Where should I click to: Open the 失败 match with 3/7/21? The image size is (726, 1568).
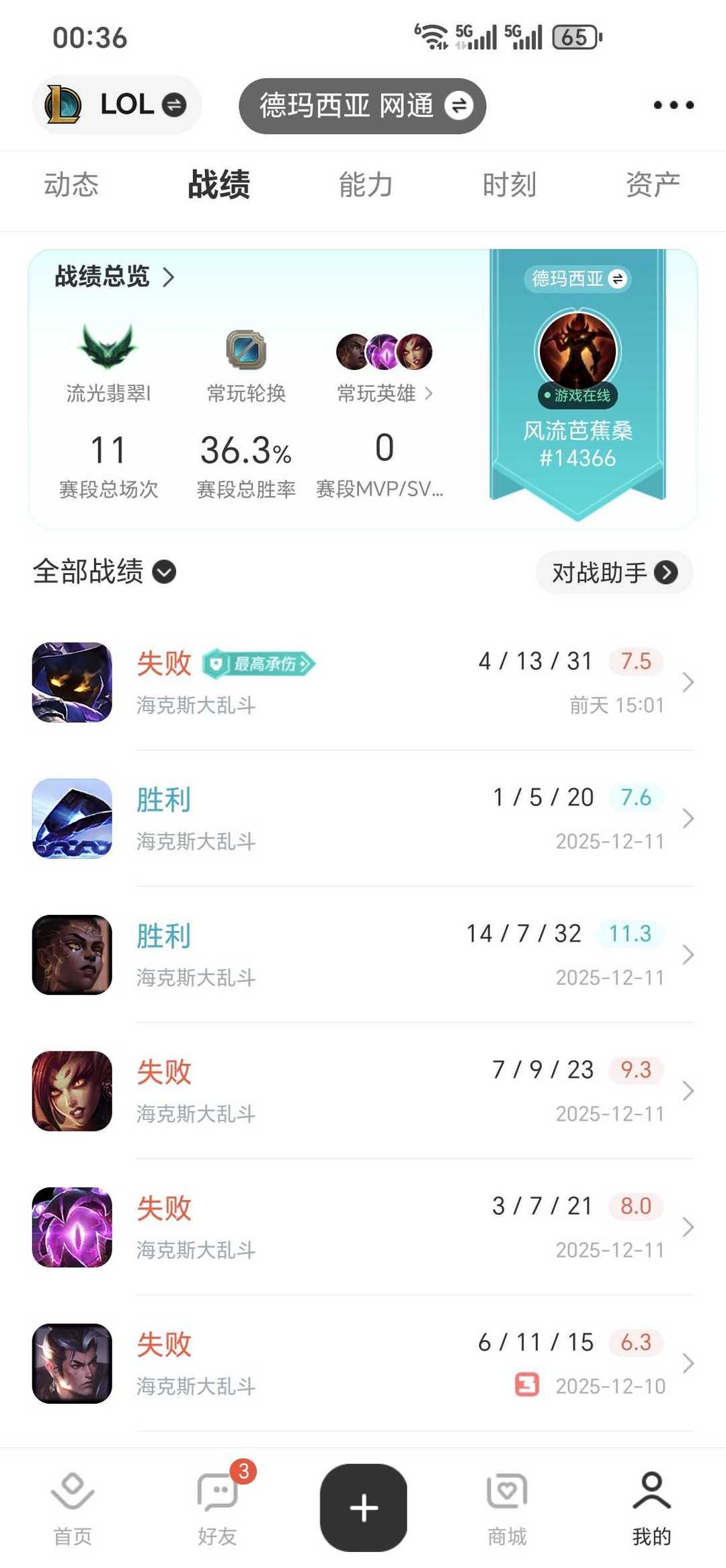pyautogui.click(x=363, y=1228)
